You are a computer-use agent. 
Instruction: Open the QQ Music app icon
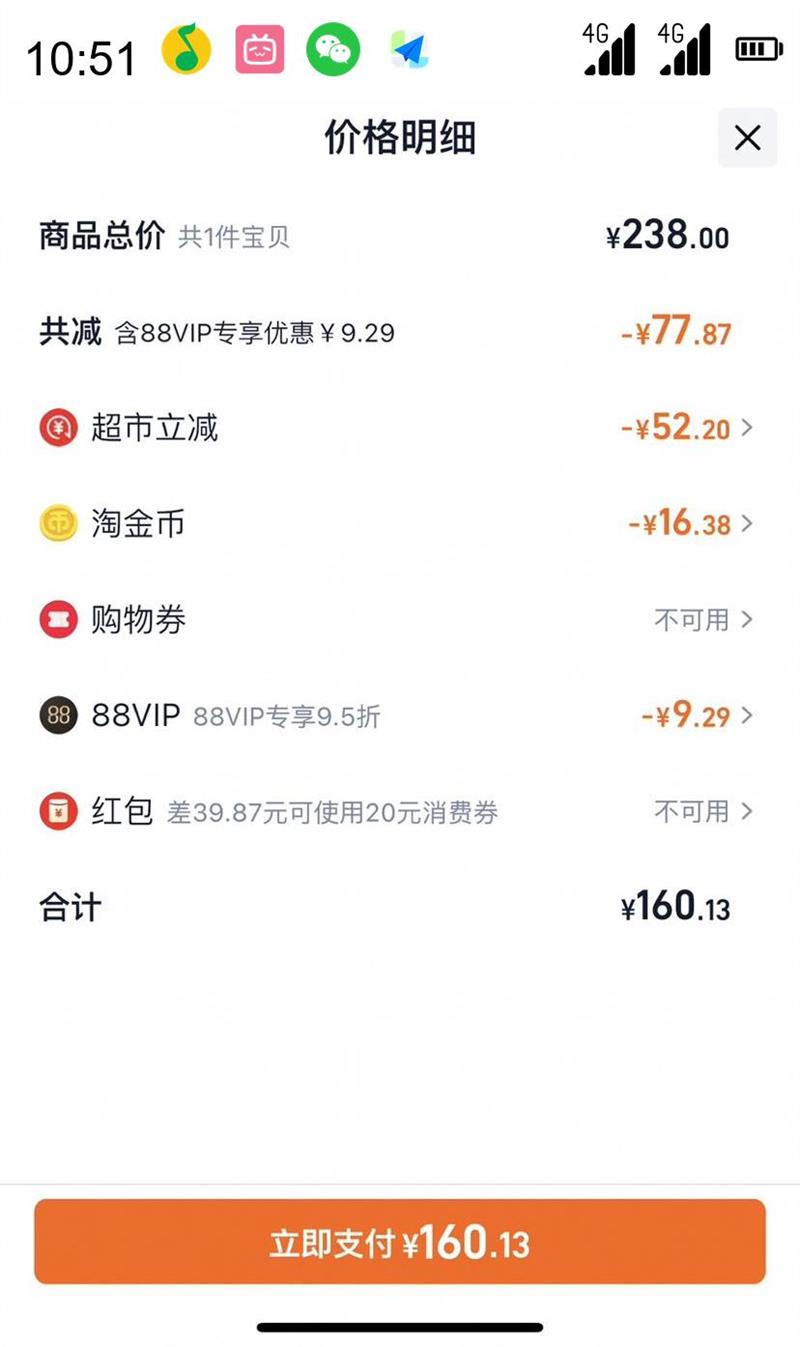tap(186, 50)
